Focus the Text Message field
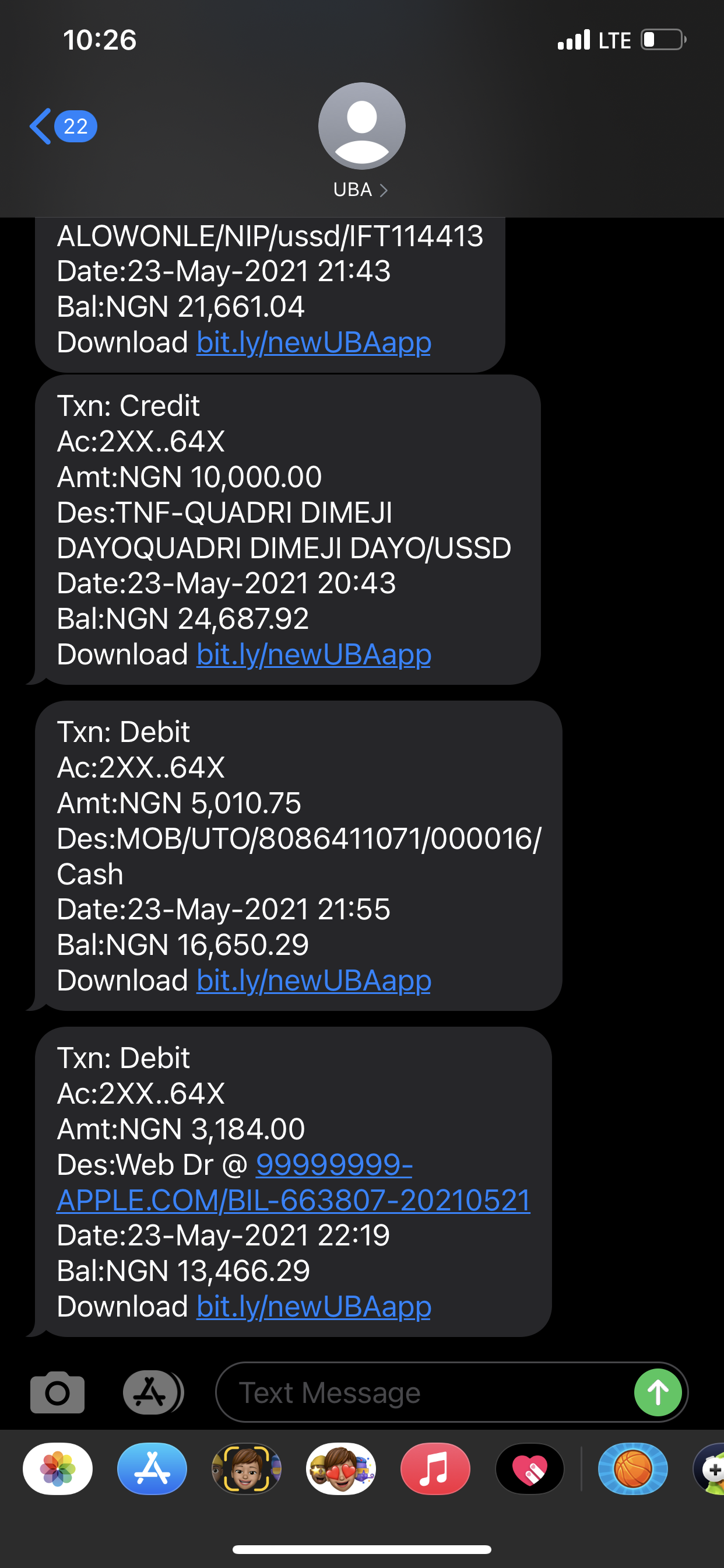This screenshot has width=724, height=1568. pyautogui.click(x=420, y=1392)
